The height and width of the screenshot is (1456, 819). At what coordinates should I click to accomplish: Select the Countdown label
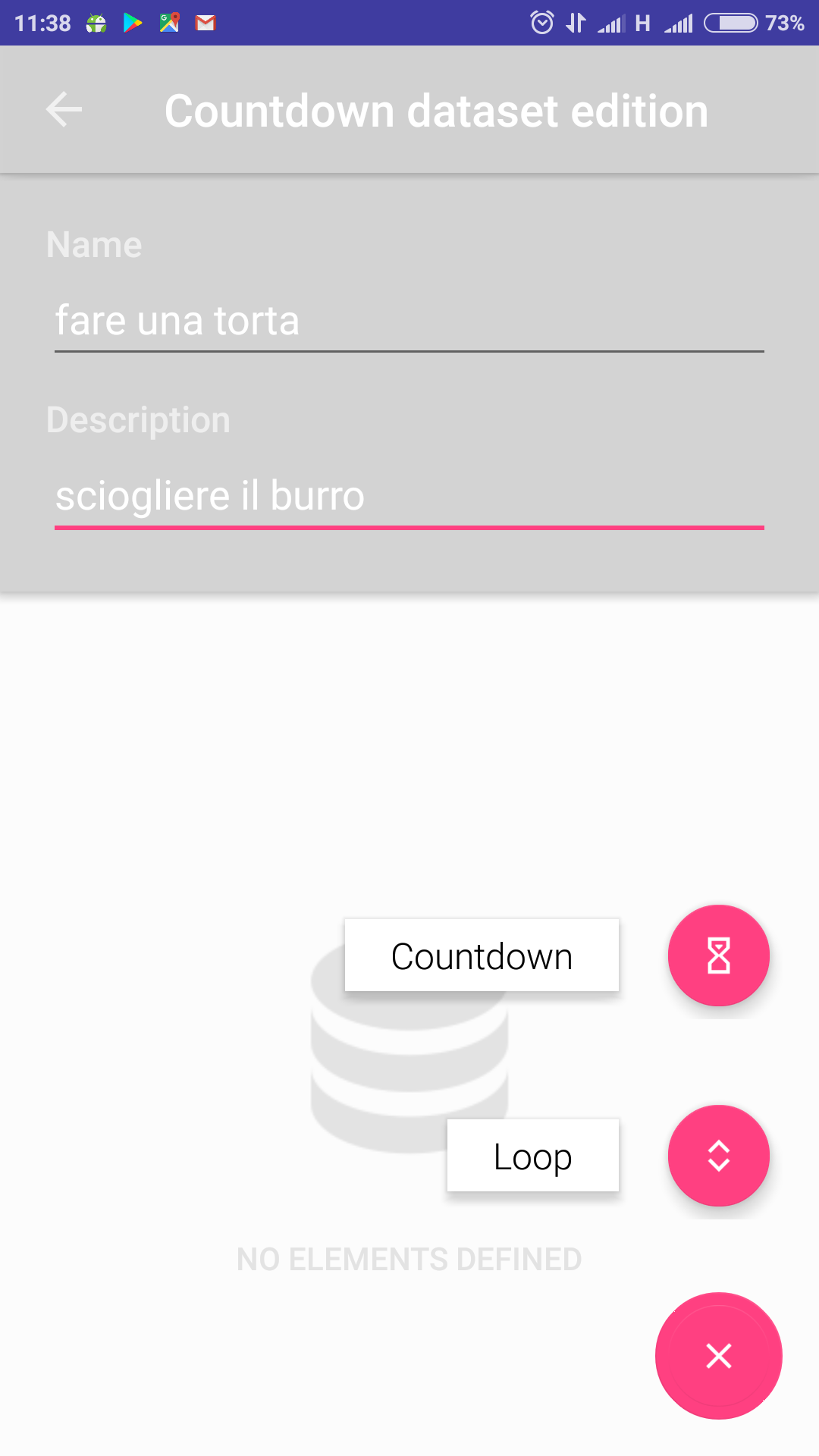(x=482, y=955)
